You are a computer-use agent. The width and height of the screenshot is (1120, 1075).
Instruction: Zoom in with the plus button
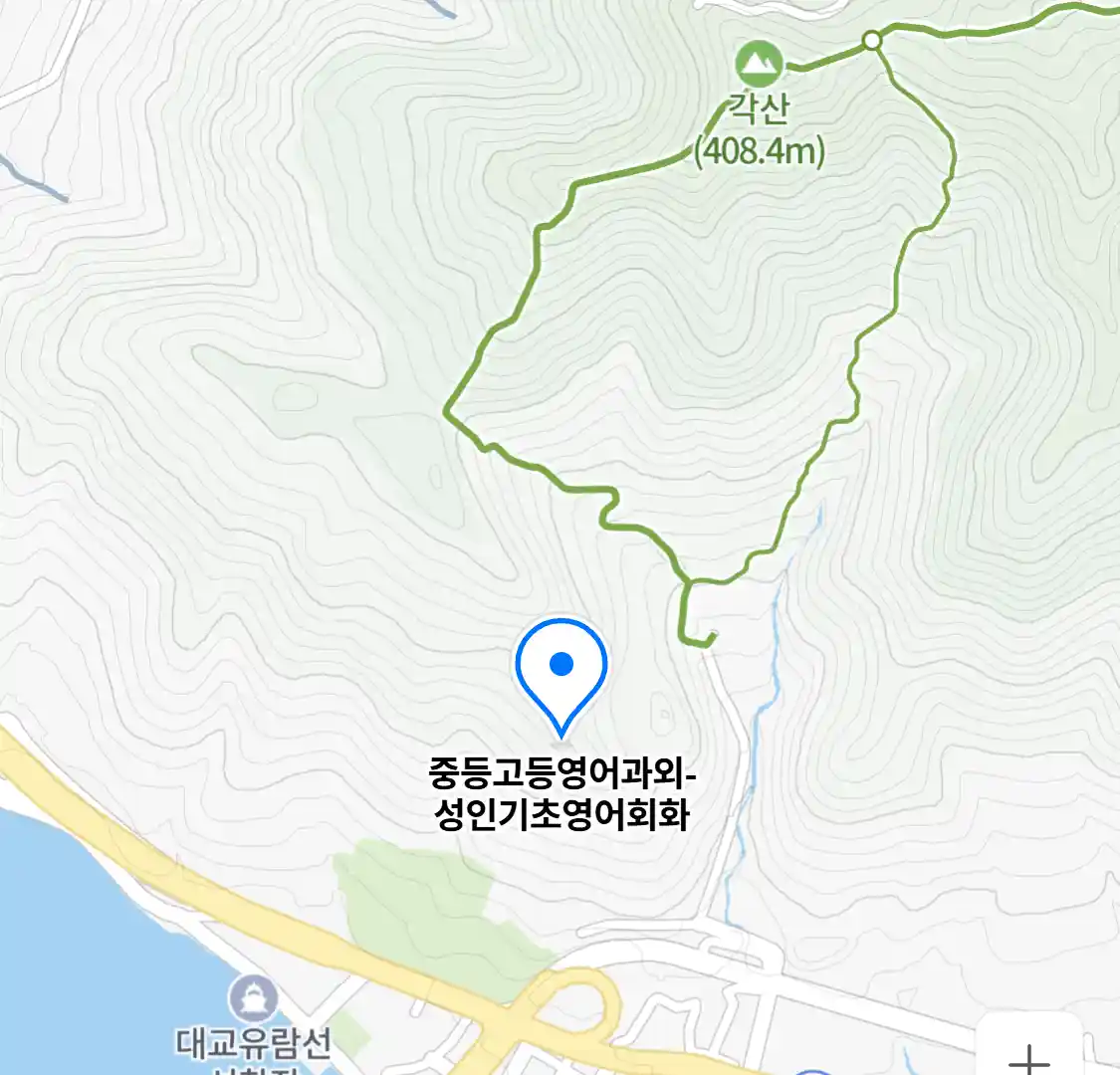coord(1028,1055)
